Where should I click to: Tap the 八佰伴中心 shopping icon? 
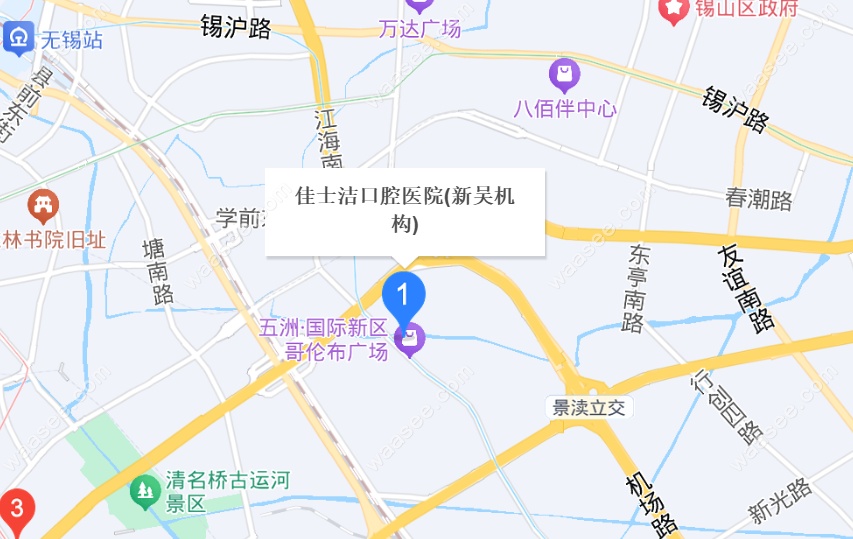pyautogui.click(x=564, y=74)
